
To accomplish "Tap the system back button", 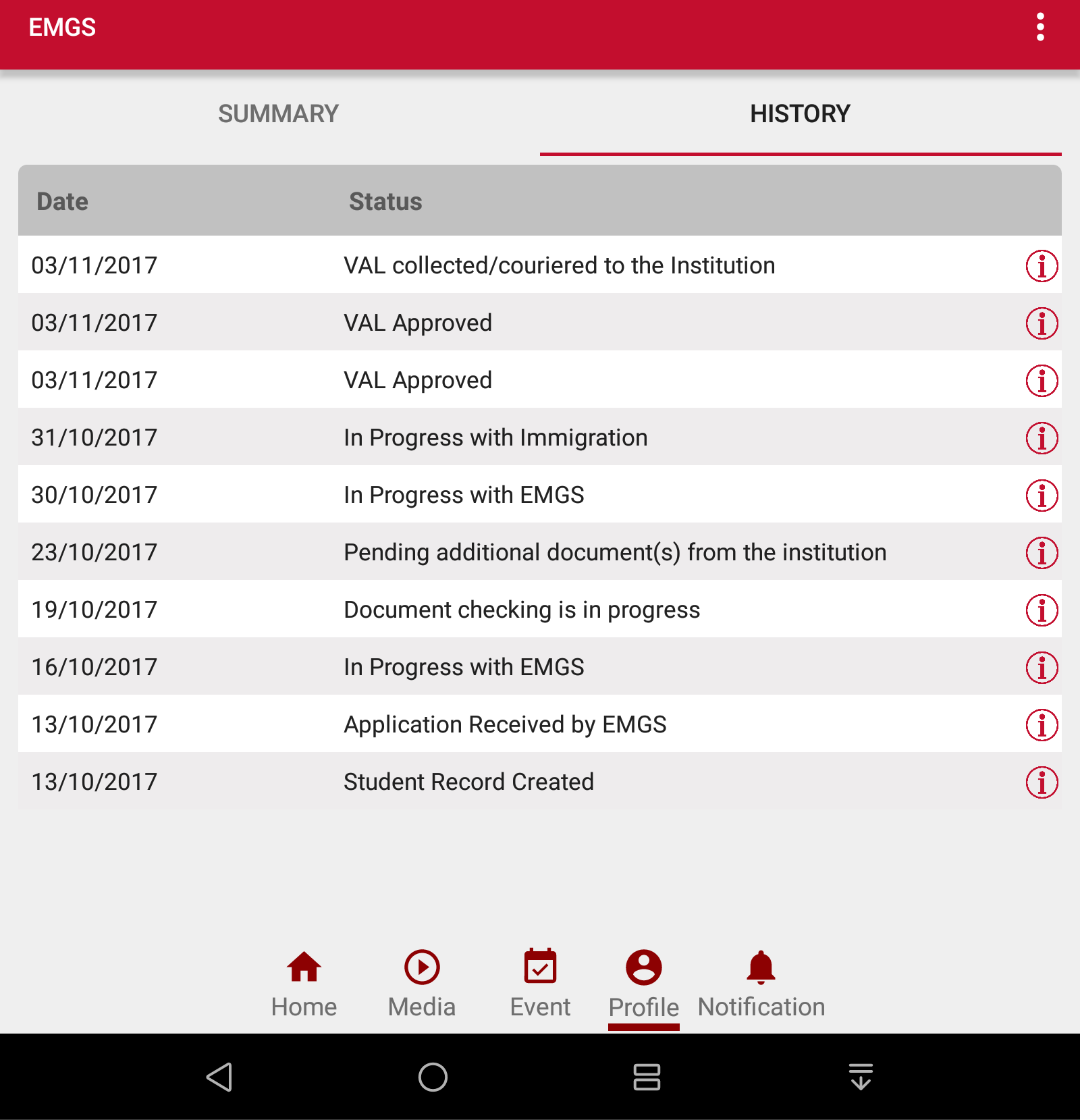I will [x=219, y=1077].
